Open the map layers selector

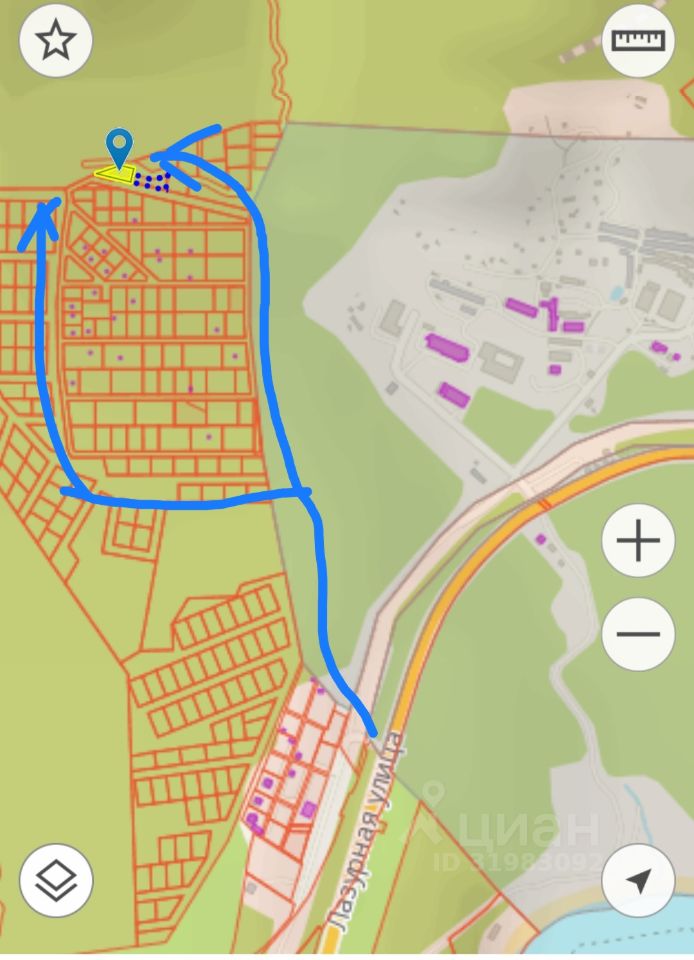point(56,880)
